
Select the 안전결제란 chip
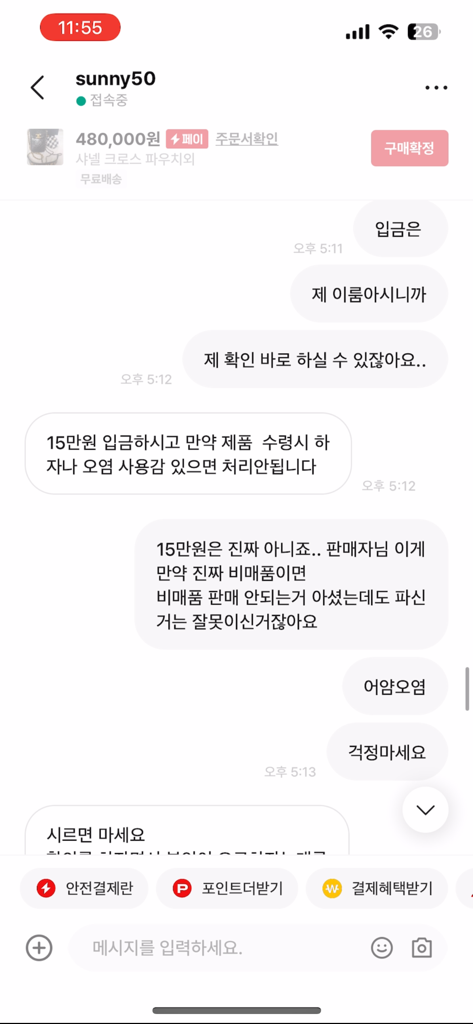click(x=84, y=888)
